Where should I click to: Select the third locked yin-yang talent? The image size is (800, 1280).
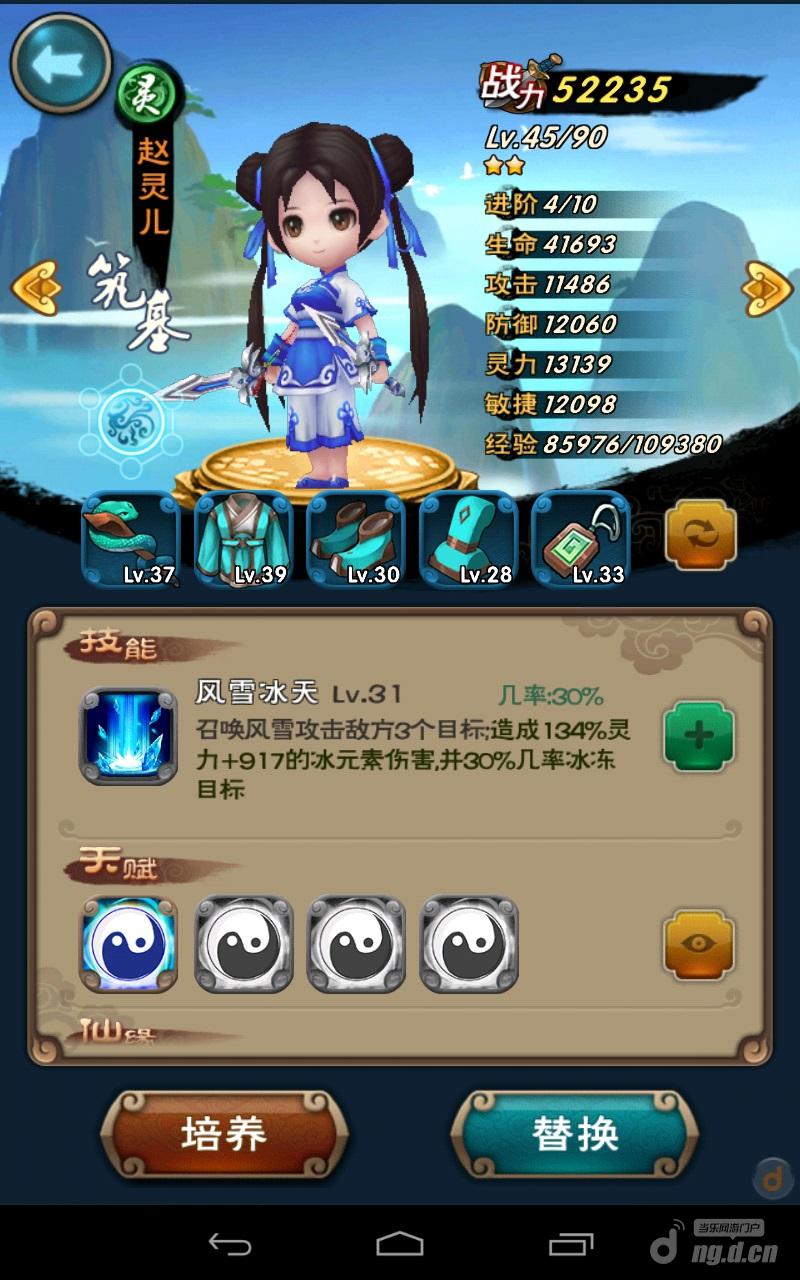pyautogui.click(x=356, y=944)
